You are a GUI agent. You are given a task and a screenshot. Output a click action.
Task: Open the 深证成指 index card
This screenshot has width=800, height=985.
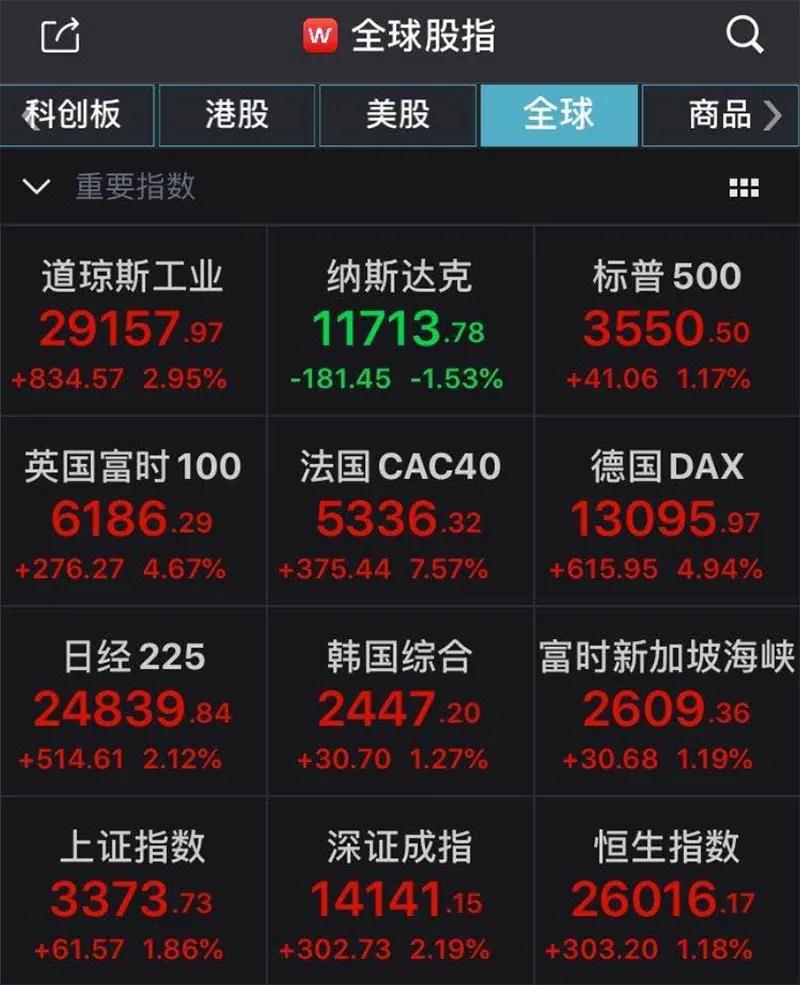[x=400, y=892]
